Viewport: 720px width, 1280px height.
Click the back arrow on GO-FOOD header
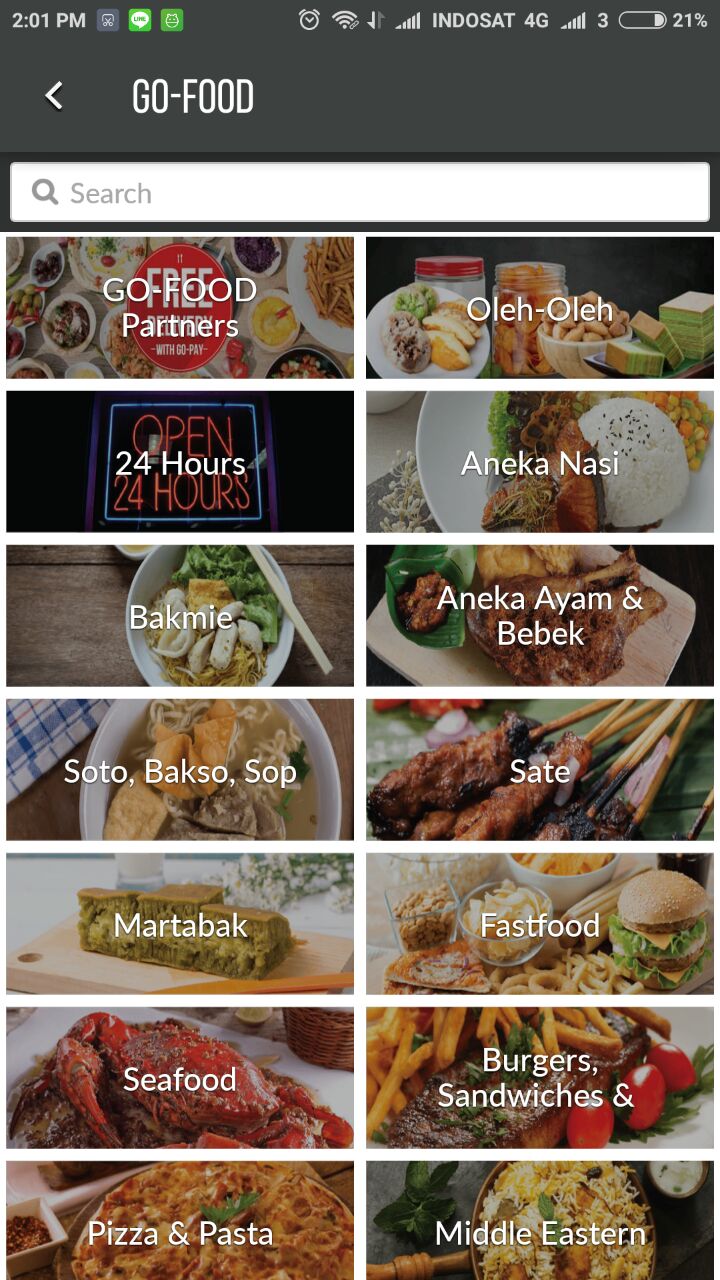pyautogui.click(x=52, y=95)
